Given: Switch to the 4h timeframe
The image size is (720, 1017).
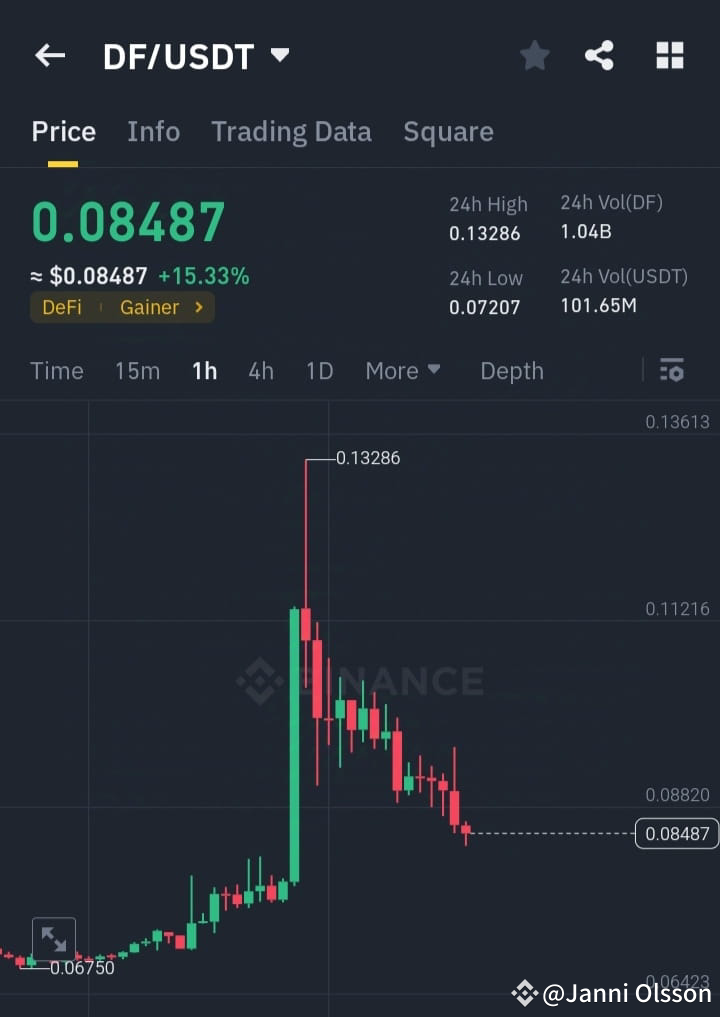Looking at the screenshot, I should (x=260, y=371).
